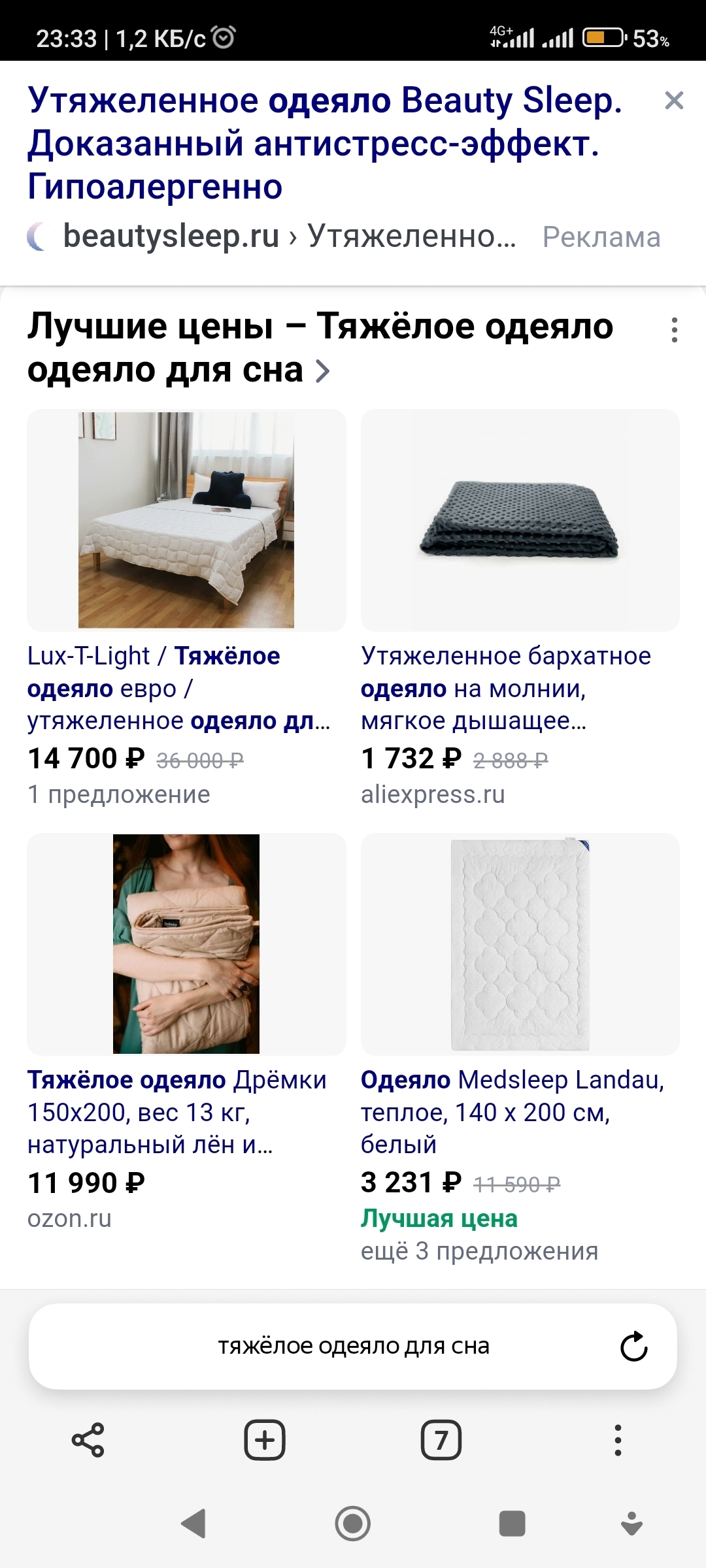The image size is (706, 1568).
Task: Open the 'Лучшие цены – Тяжёлое одеяло' section
Action: [x=320, y=348]
